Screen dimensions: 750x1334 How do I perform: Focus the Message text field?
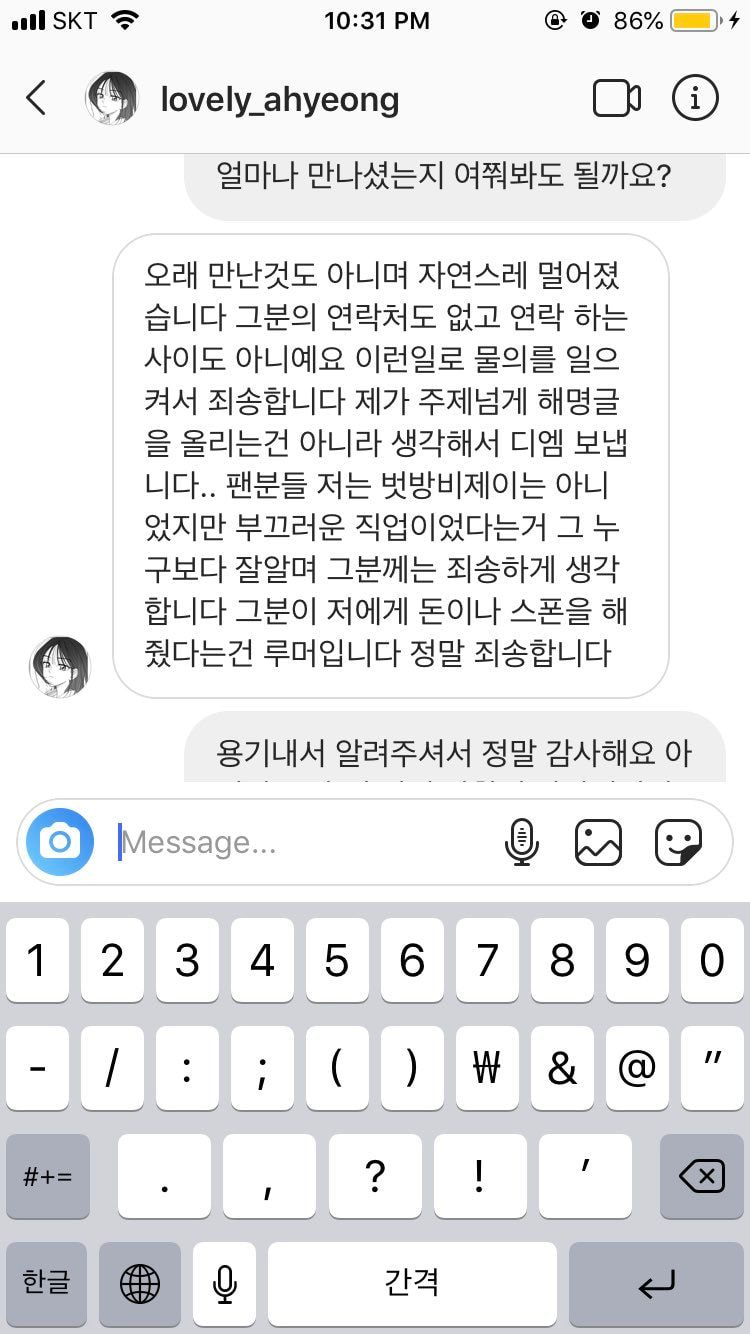pyautogui.click(x=300, y=842)
